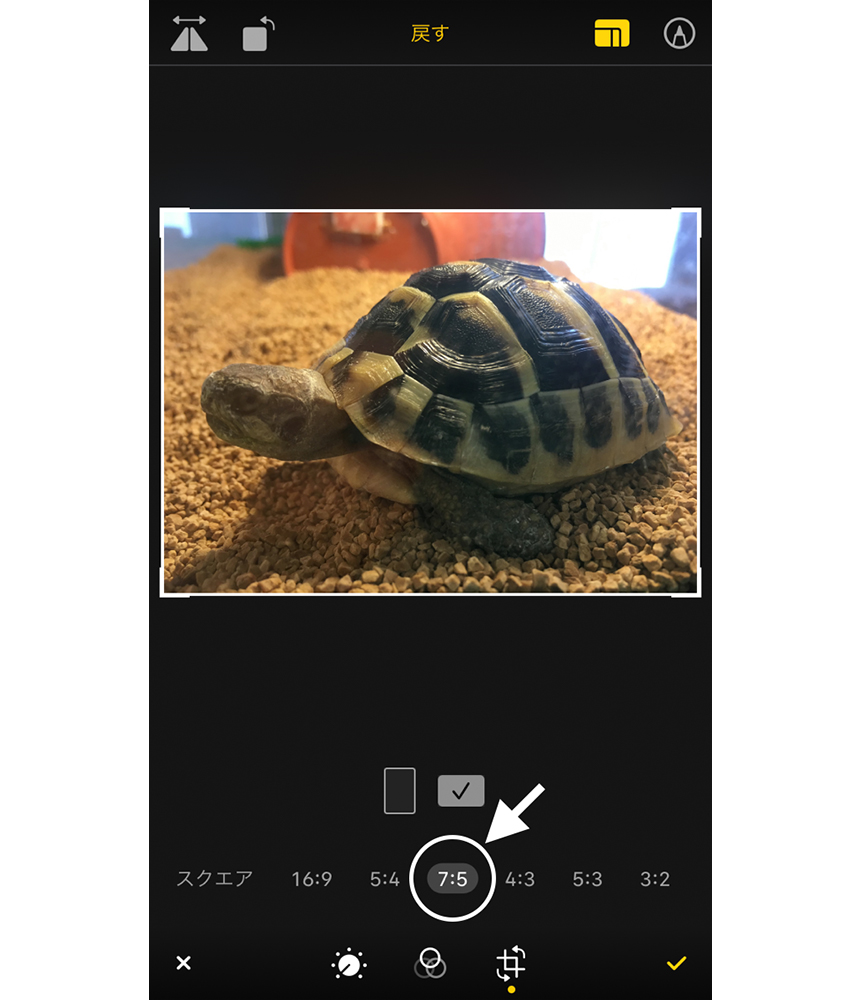The height and width of the screenshot is (1000, 860).
Task: Tap 戻す to revert changes
Action: point(430,33)
